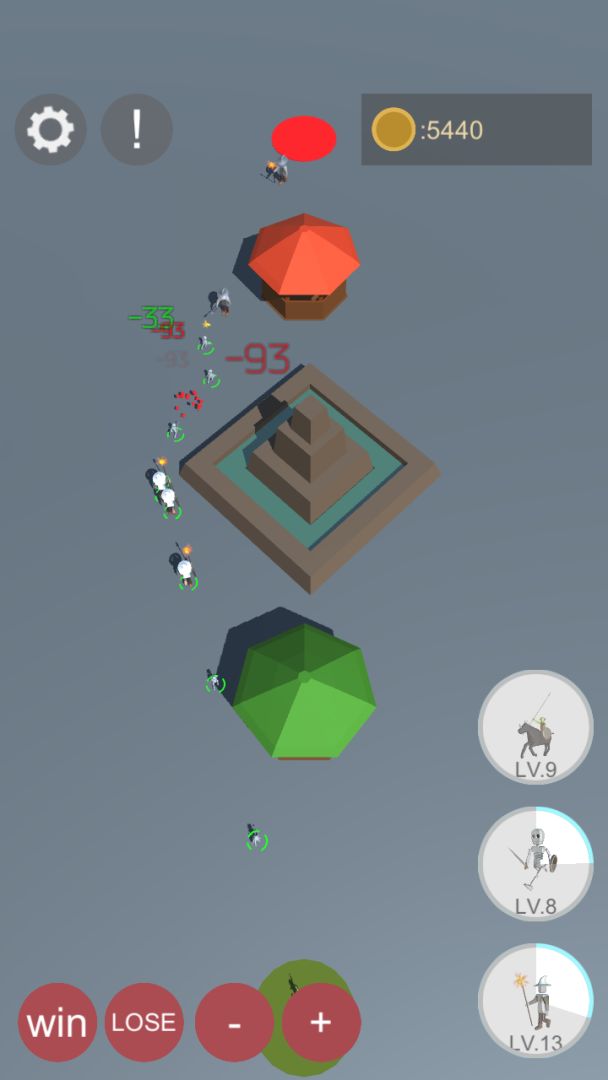Tap the minus button
Screen dimensions: 608x1080
click(x=234, y=1022)
